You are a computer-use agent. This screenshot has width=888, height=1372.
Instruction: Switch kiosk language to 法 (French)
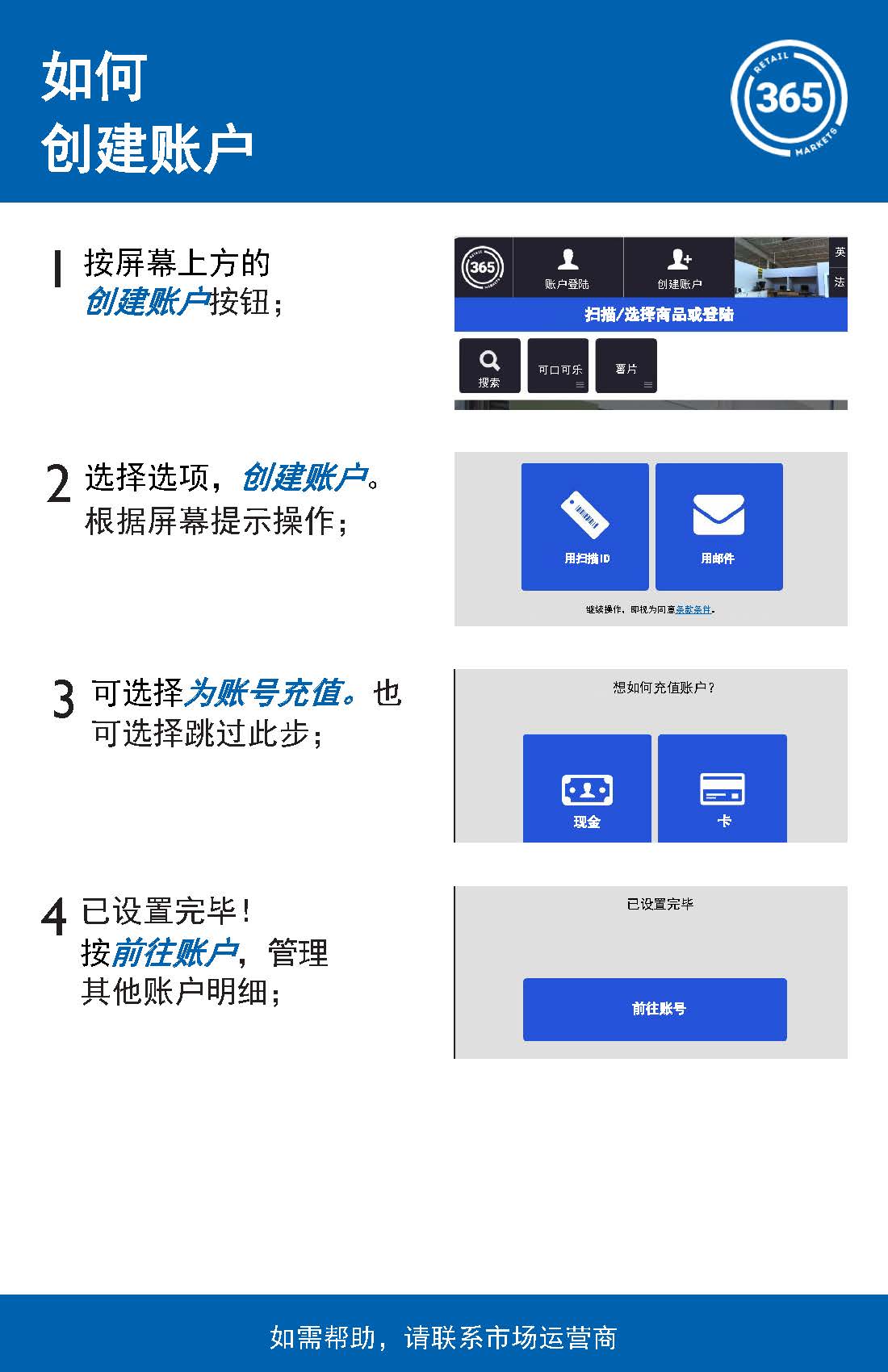(840, 284)
